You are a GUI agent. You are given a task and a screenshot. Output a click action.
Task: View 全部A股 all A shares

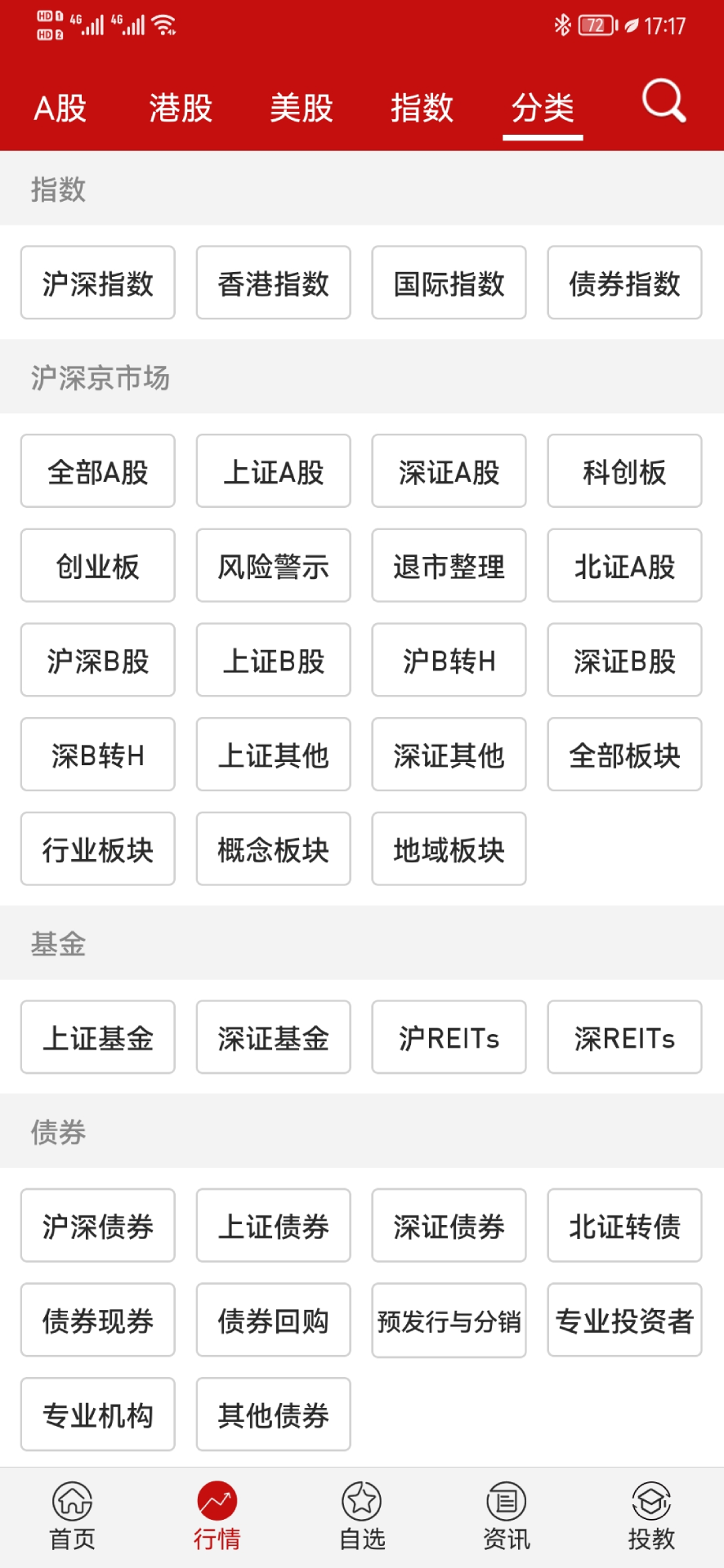pyautogui.click(x=97, y=471)
